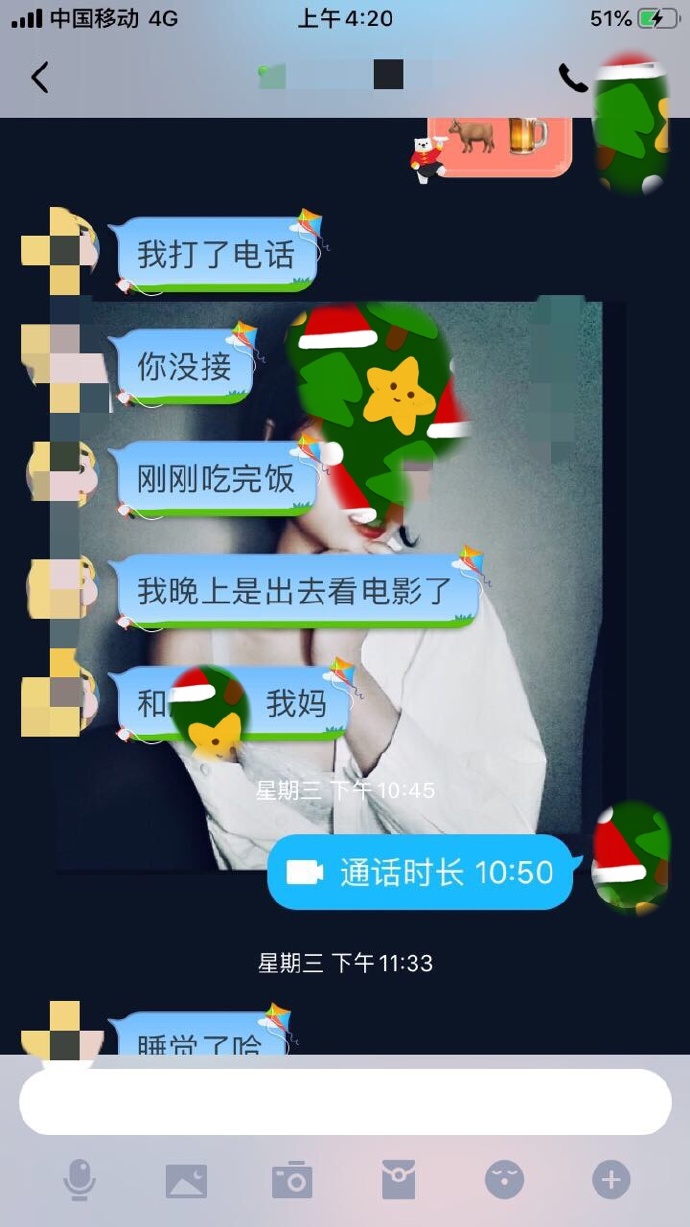Screen dimensions: 690x1227
Task: Send a red packet
Action: (x=398, y=1180)
